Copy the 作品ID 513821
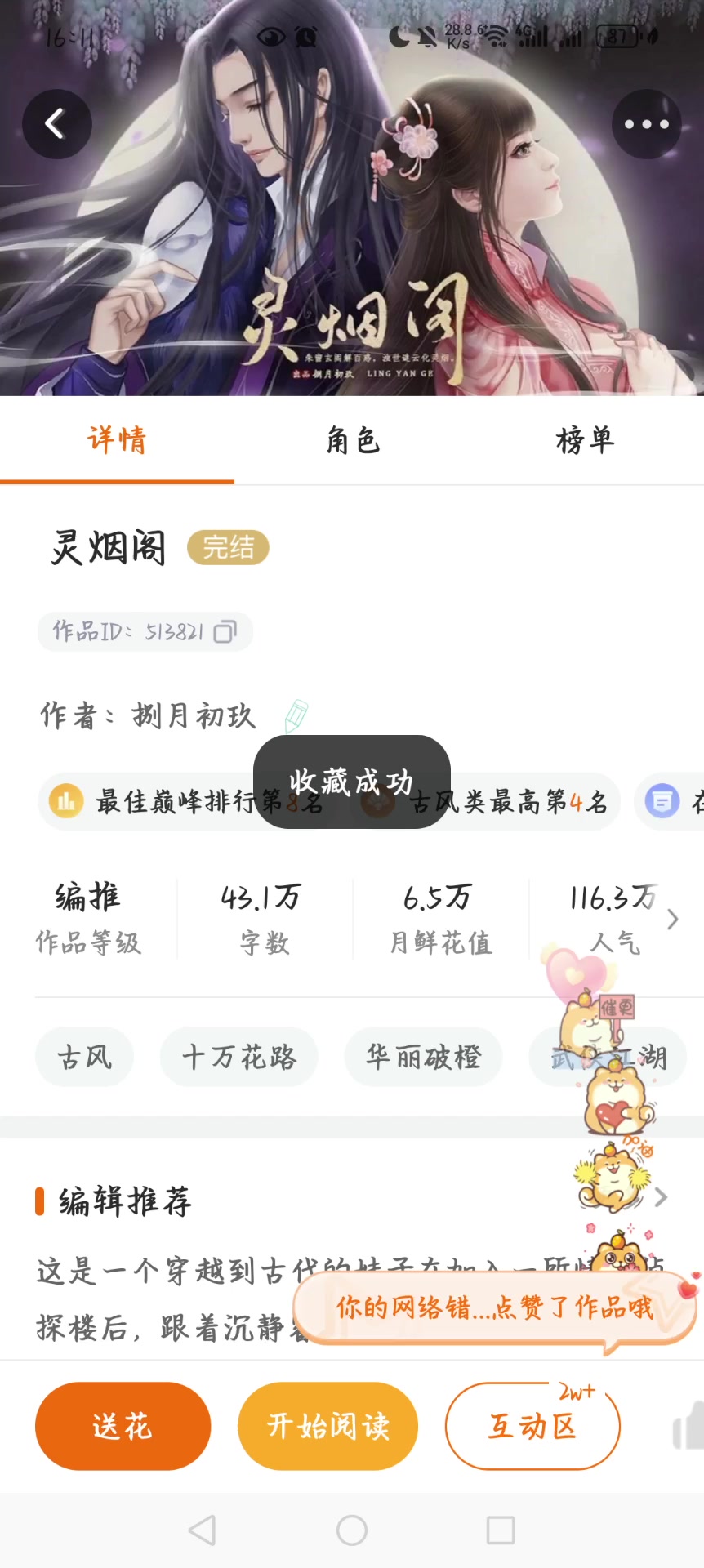704x1568 pixels. pos(225,631)
